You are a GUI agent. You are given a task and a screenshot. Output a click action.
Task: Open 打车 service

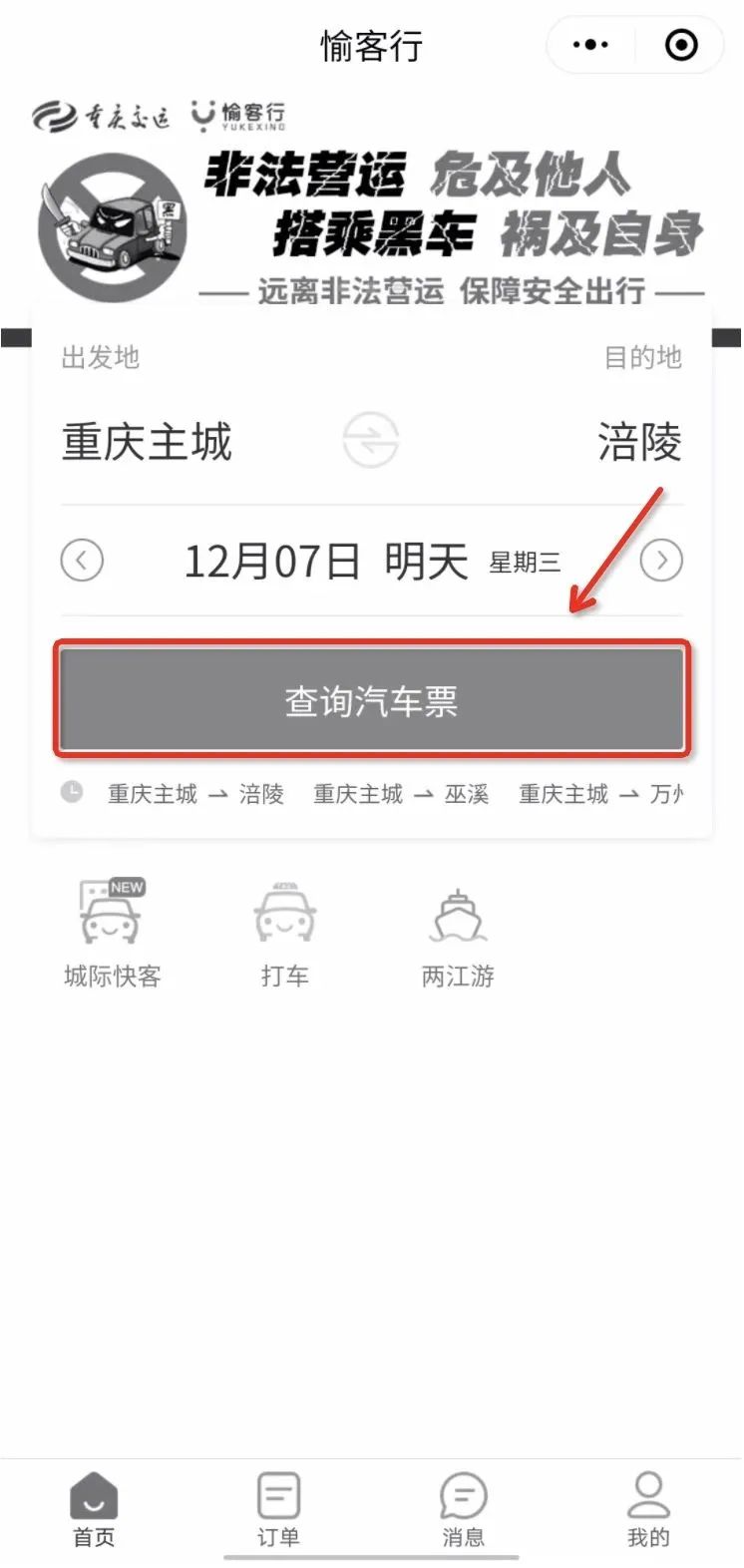click(285, 933)
